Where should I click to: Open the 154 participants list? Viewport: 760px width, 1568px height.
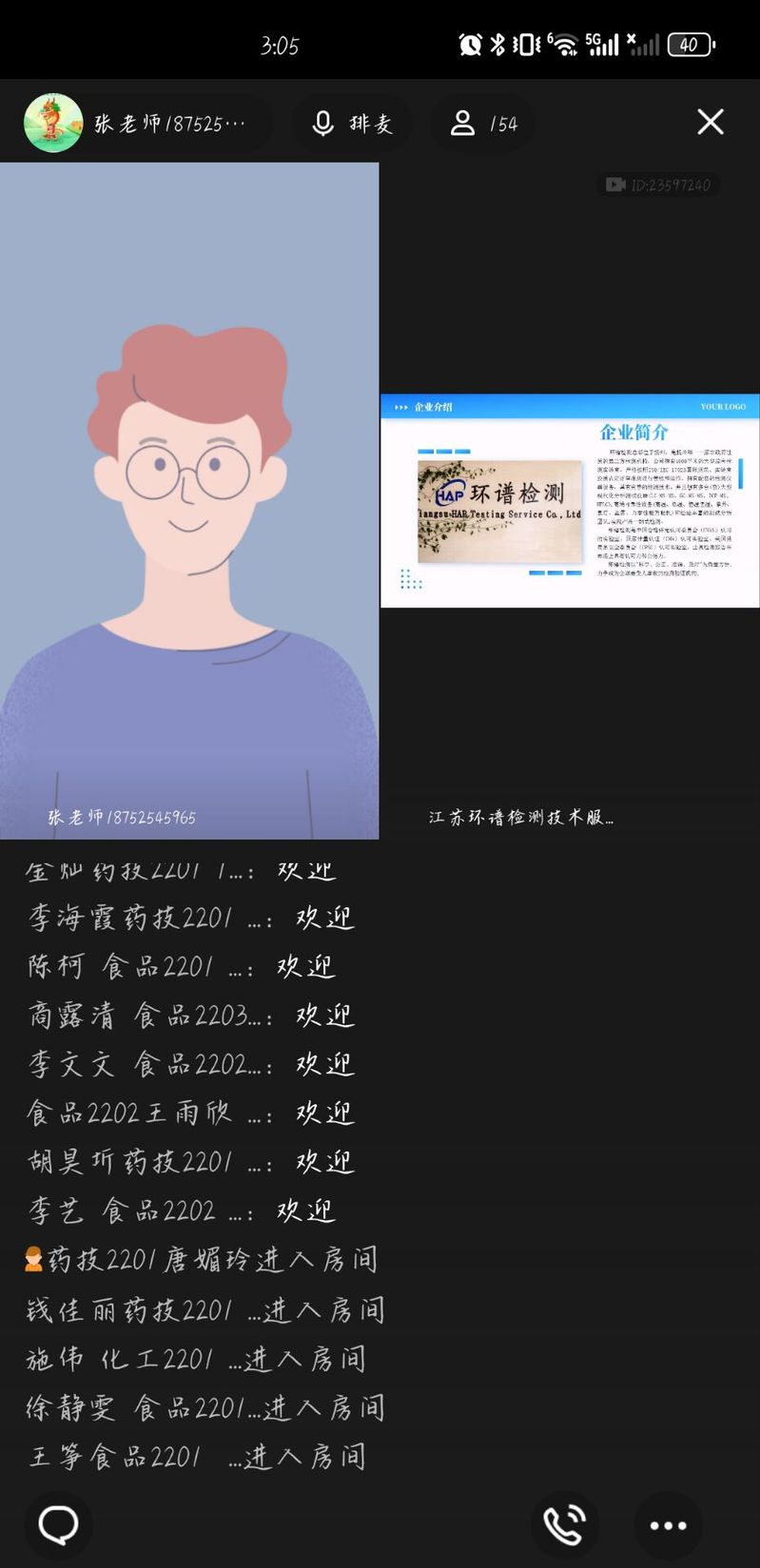coord(482,124)
